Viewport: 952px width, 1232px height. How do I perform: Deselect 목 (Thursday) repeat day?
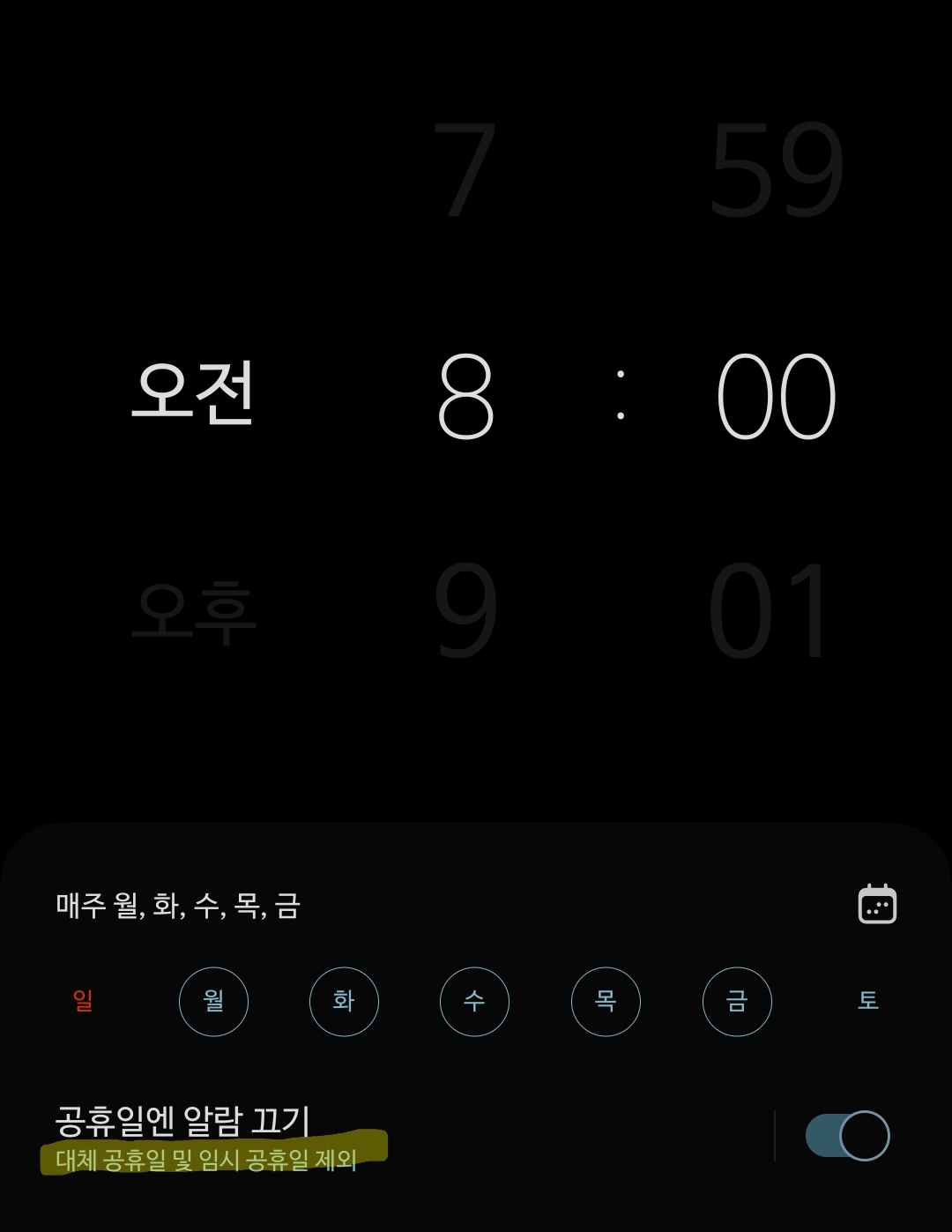pyautogui.click(x=606, y=1001)
